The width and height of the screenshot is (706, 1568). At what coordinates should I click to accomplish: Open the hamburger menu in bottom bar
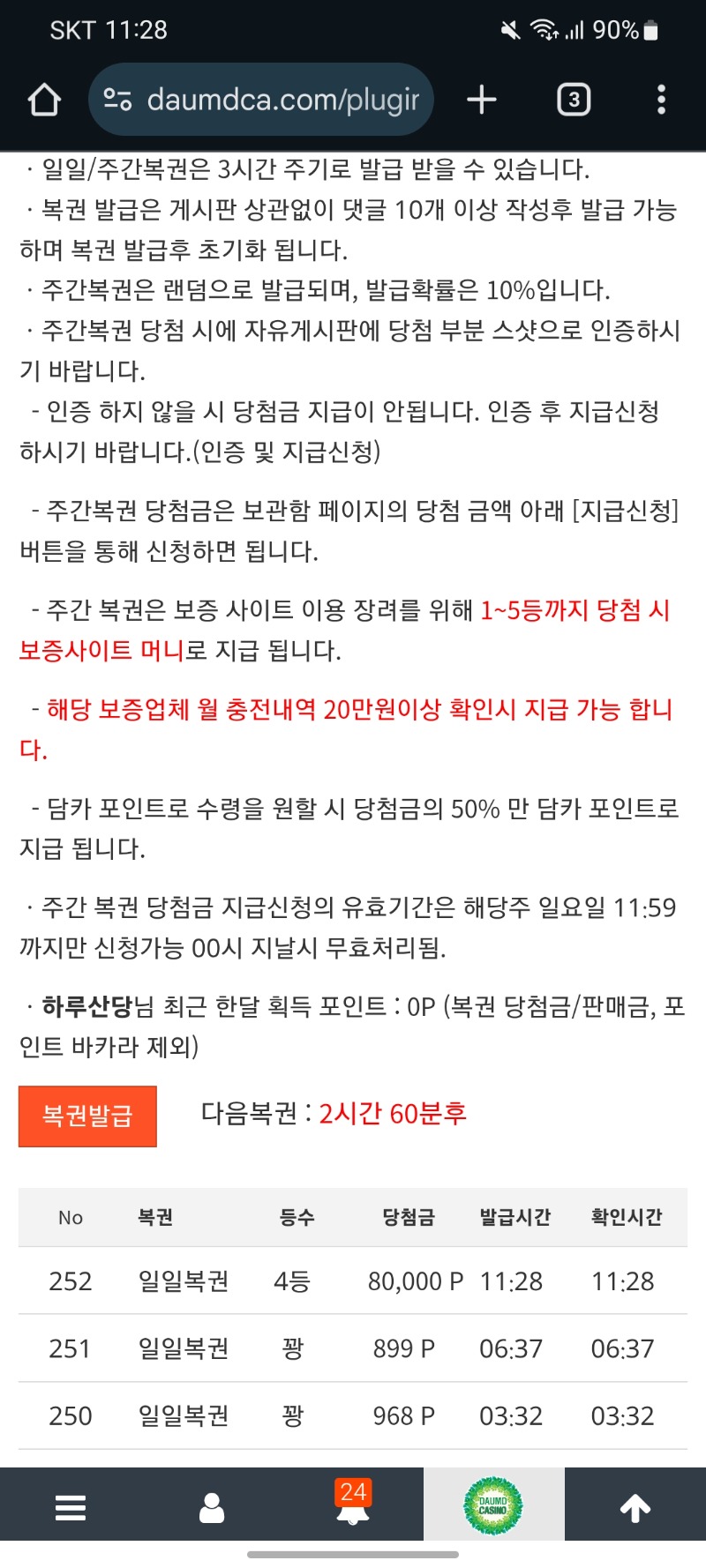click(x=71, y=1507)
